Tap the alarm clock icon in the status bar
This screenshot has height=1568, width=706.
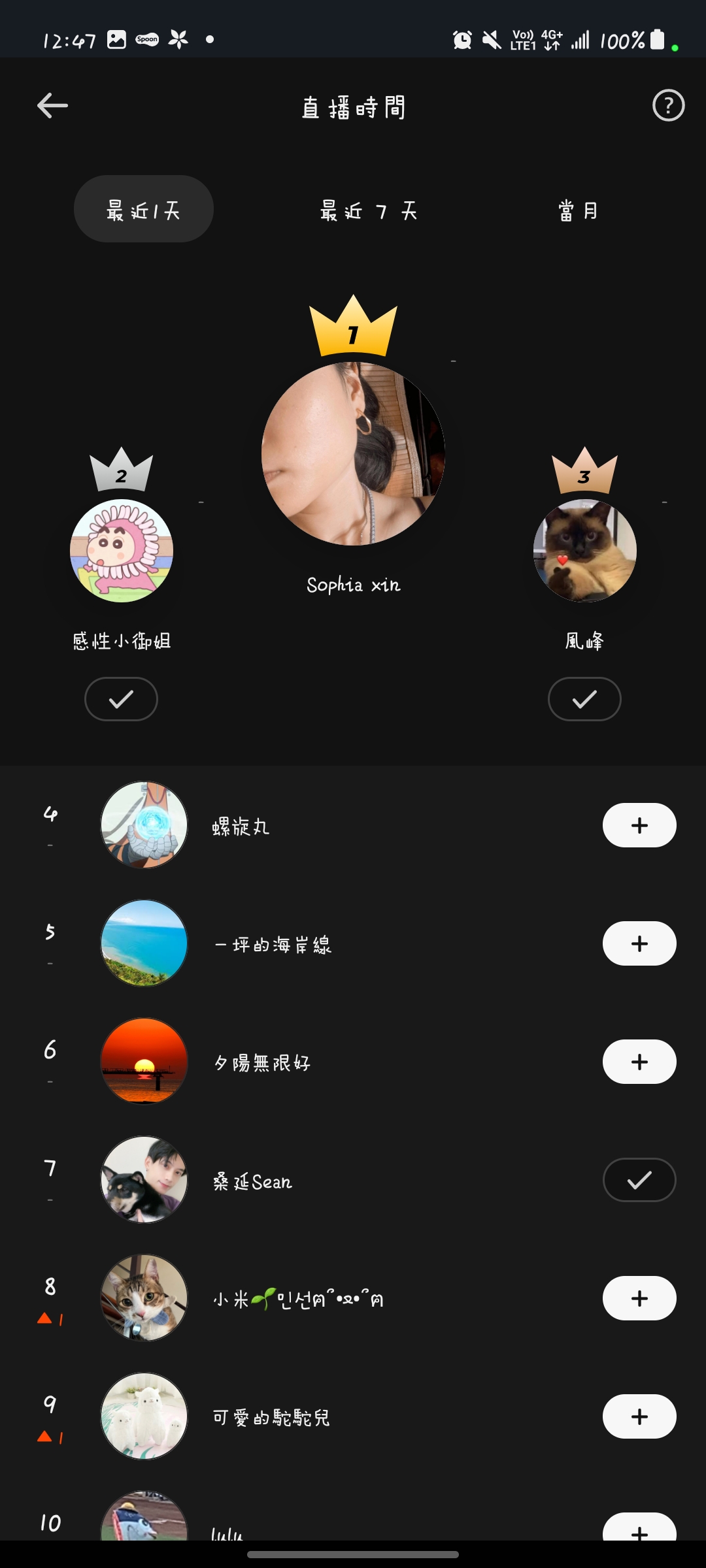(x=462, y=40)
